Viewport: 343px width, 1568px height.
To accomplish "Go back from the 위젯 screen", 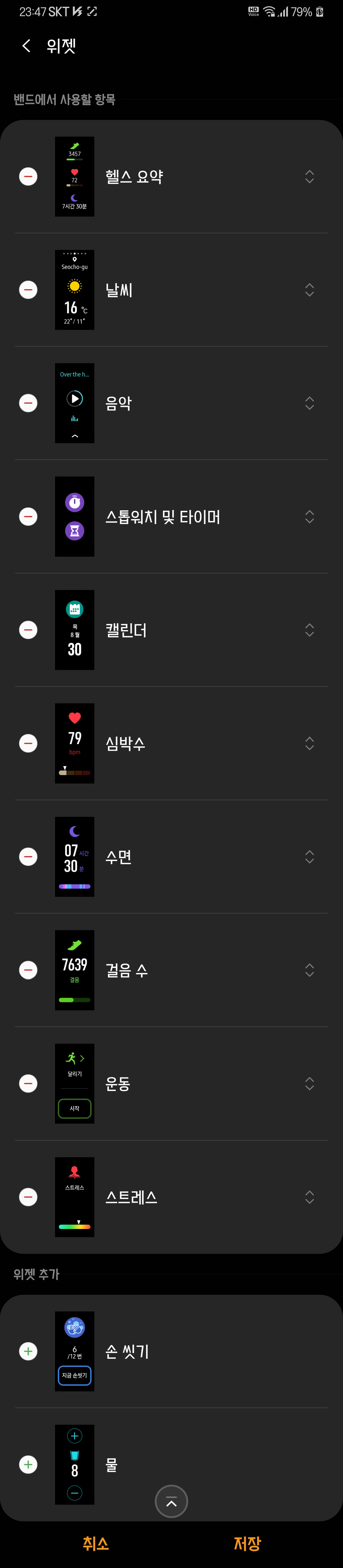I will coord(26,46).
